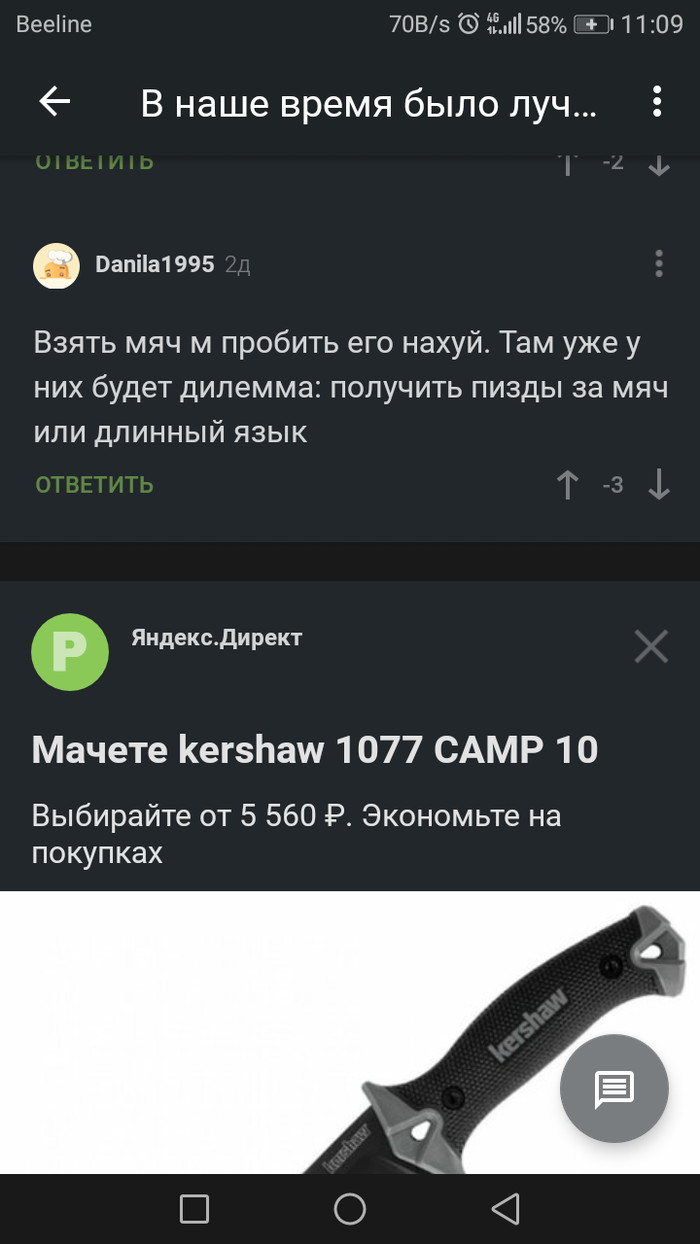Dismiss the Яндекс.Директ ad
This screenshot has width=700, height=1244.
651,648
